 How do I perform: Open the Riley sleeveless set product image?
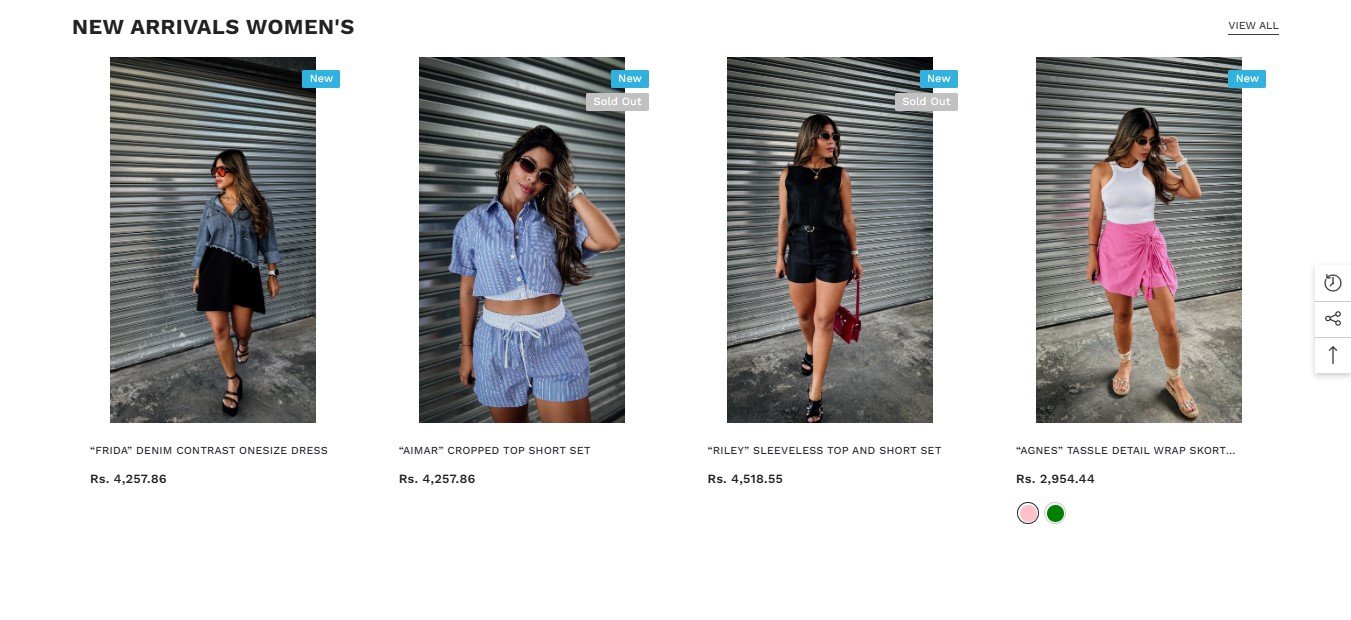[x=829, y=240]
